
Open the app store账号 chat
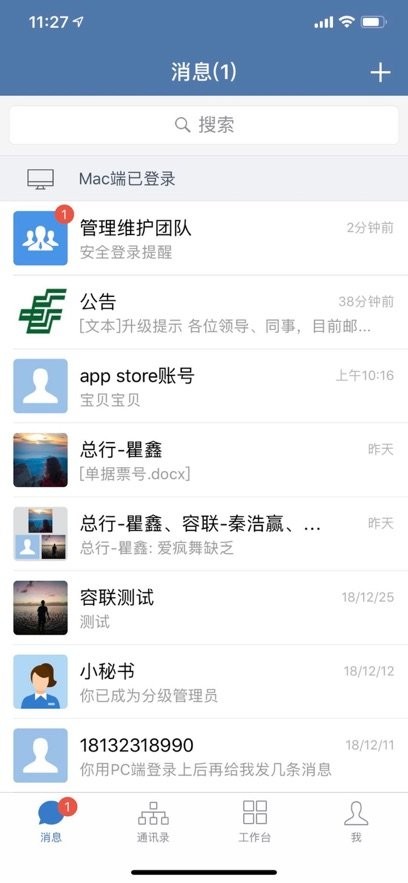[x=204, y=386]
